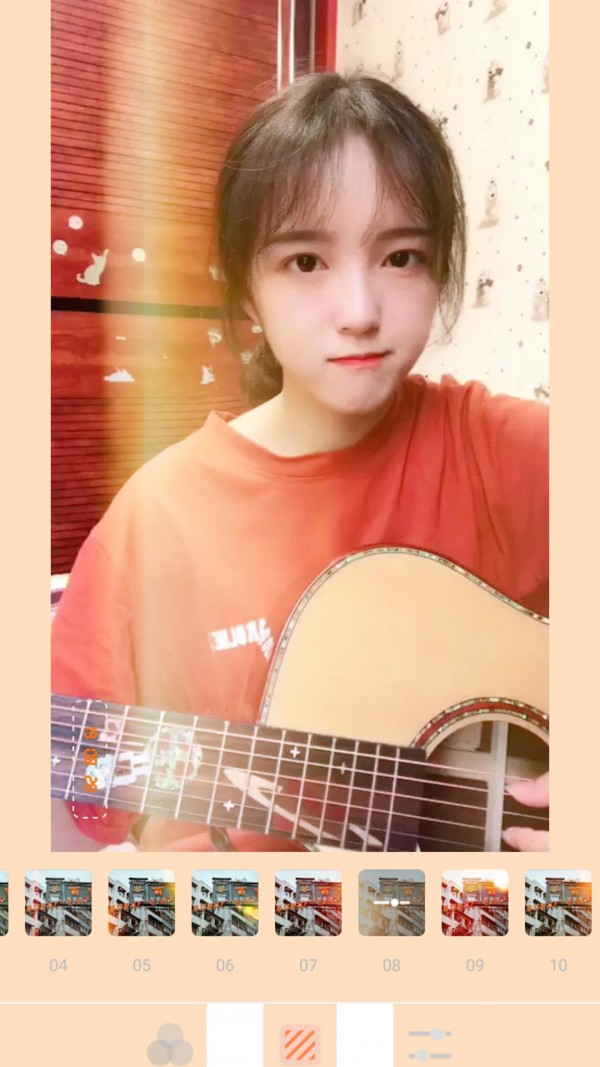
Task: Pick filter 10
Action: 557,902
